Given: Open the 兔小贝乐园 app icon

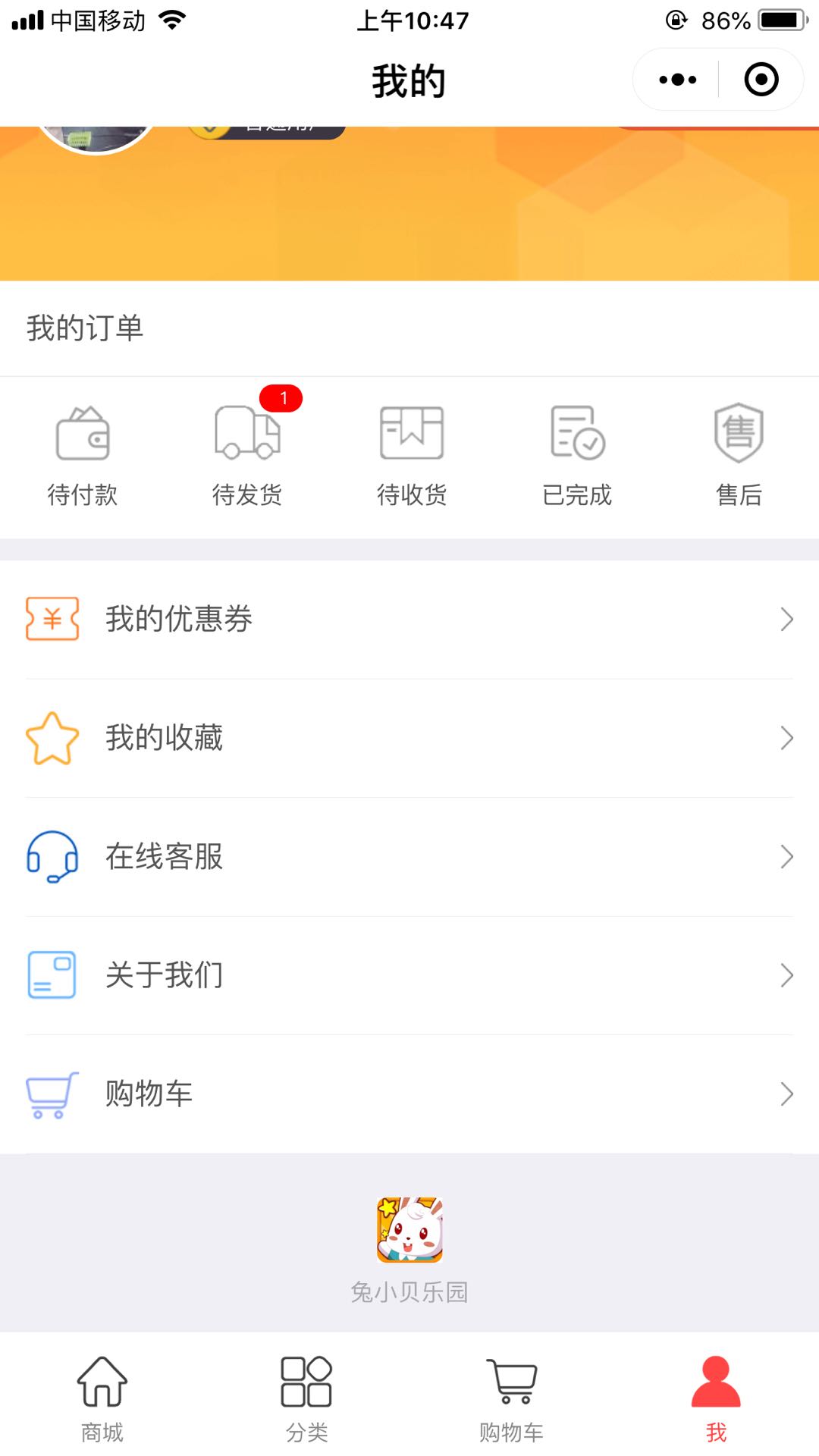Looking at the screenshot, I should (x=409, y=1229).
